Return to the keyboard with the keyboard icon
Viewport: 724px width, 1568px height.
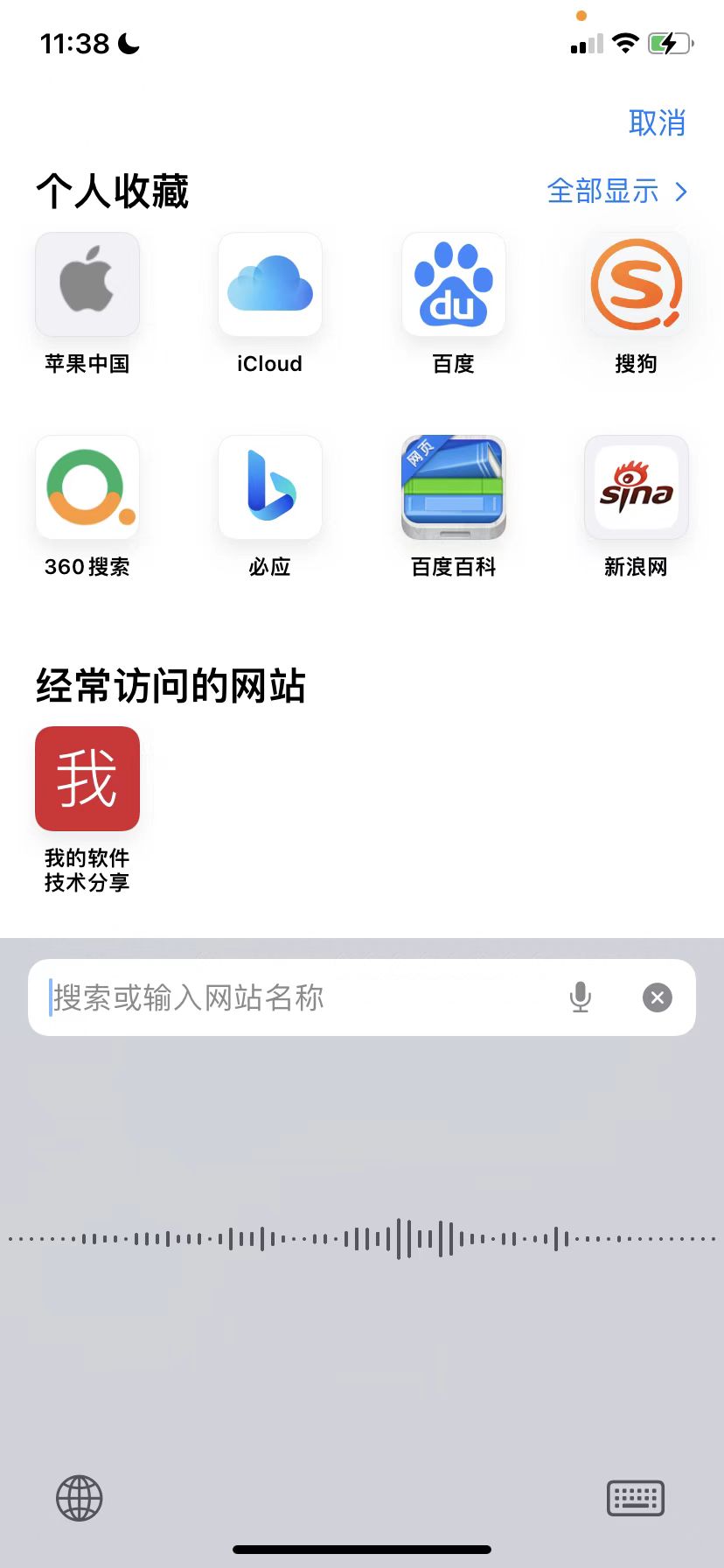click(x=636, y=1498)
